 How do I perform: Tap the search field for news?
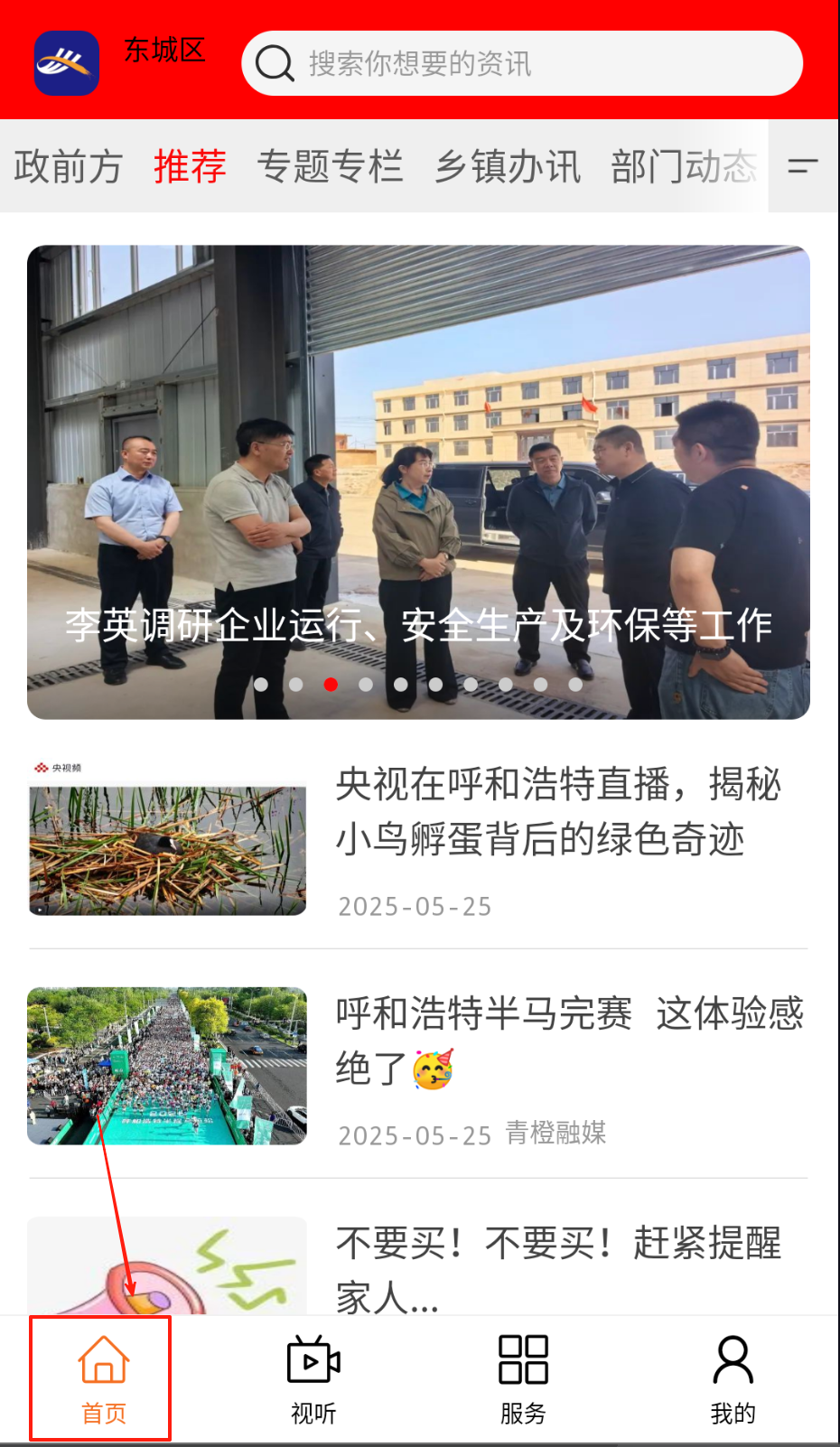pos(520,63)
